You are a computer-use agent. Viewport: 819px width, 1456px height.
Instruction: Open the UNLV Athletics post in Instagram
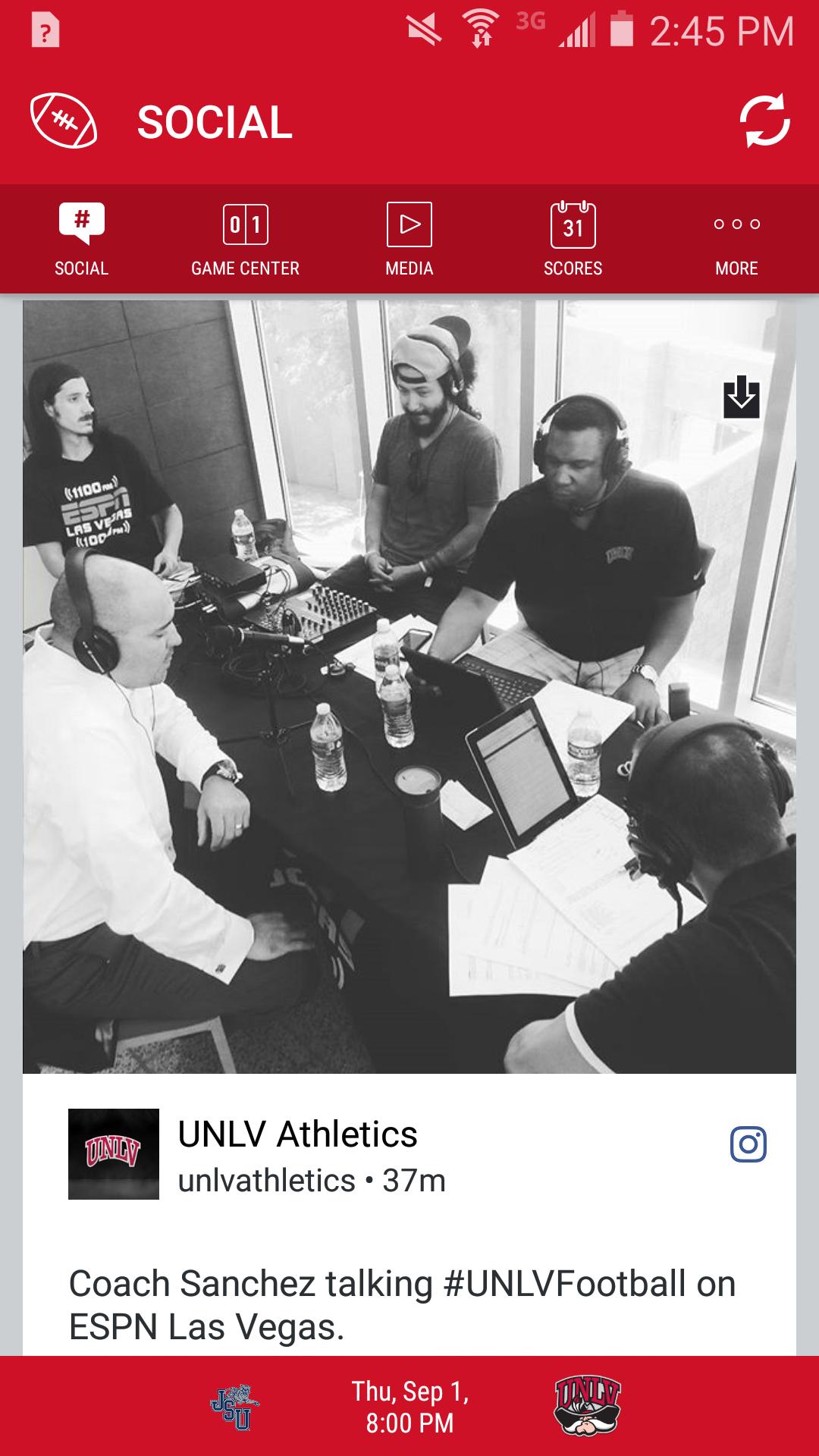(x=748, y=1144)
